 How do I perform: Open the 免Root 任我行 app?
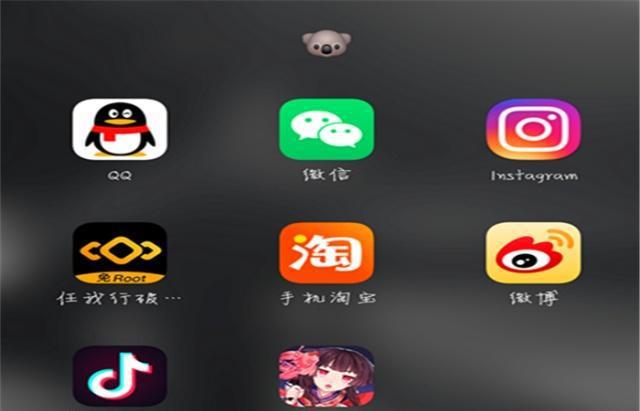pyautogui.click(x=120, y=253)
